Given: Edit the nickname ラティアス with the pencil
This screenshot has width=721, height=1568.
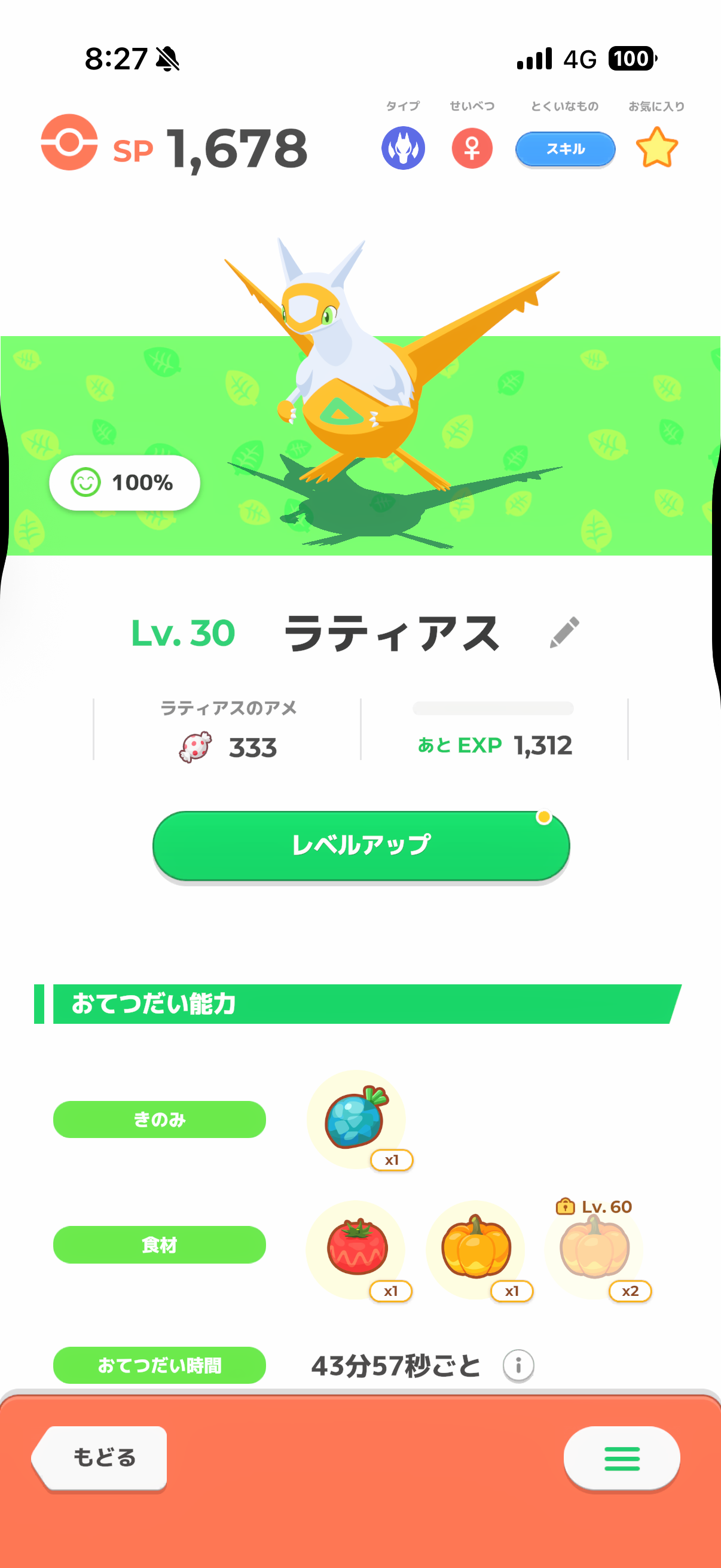Looking at the screenshot, I should 564,633.
